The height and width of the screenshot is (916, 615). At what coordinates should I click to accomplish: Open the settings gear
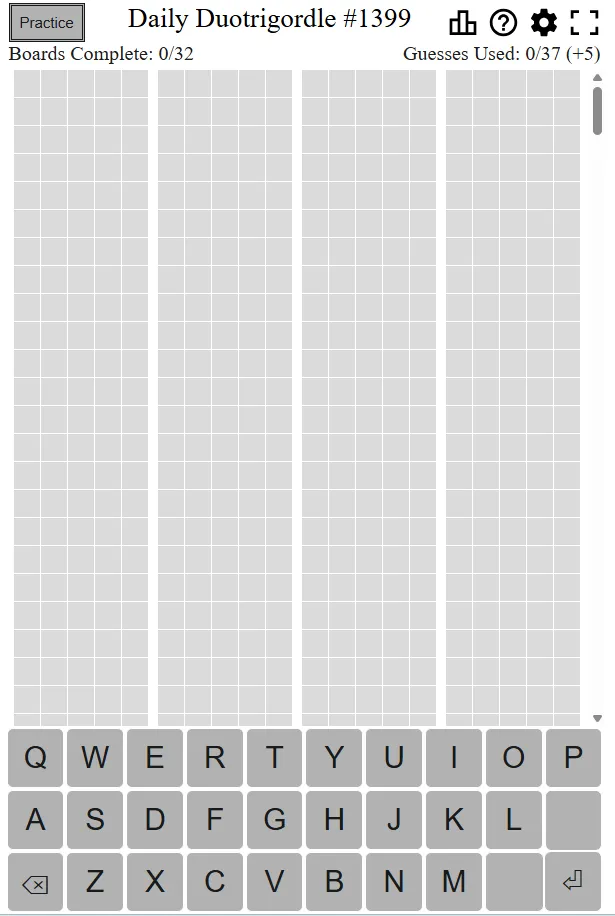tap(543, 23)
